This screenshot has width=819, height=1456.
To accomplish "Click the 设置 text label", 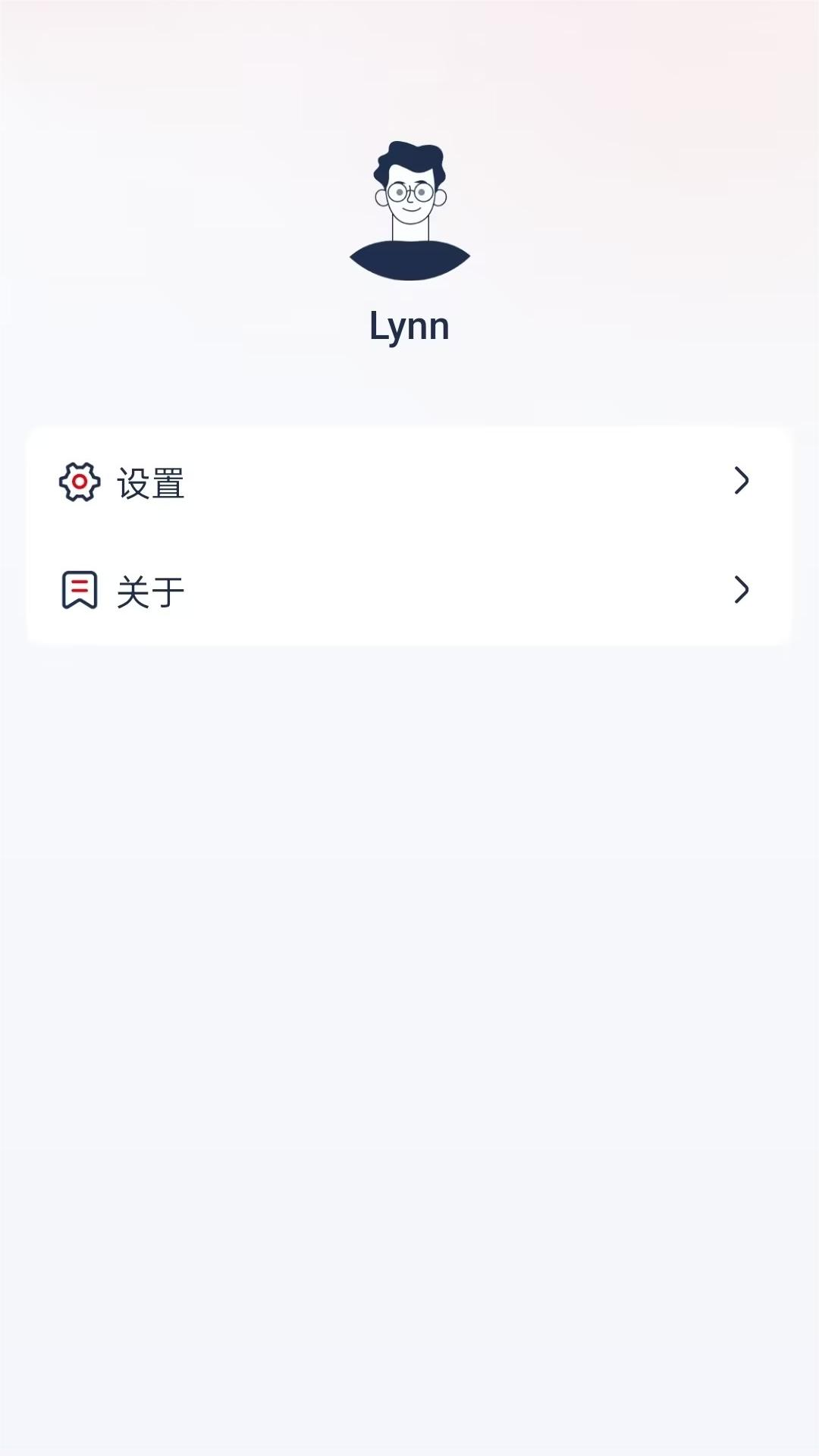I will (x=150, y=482).
